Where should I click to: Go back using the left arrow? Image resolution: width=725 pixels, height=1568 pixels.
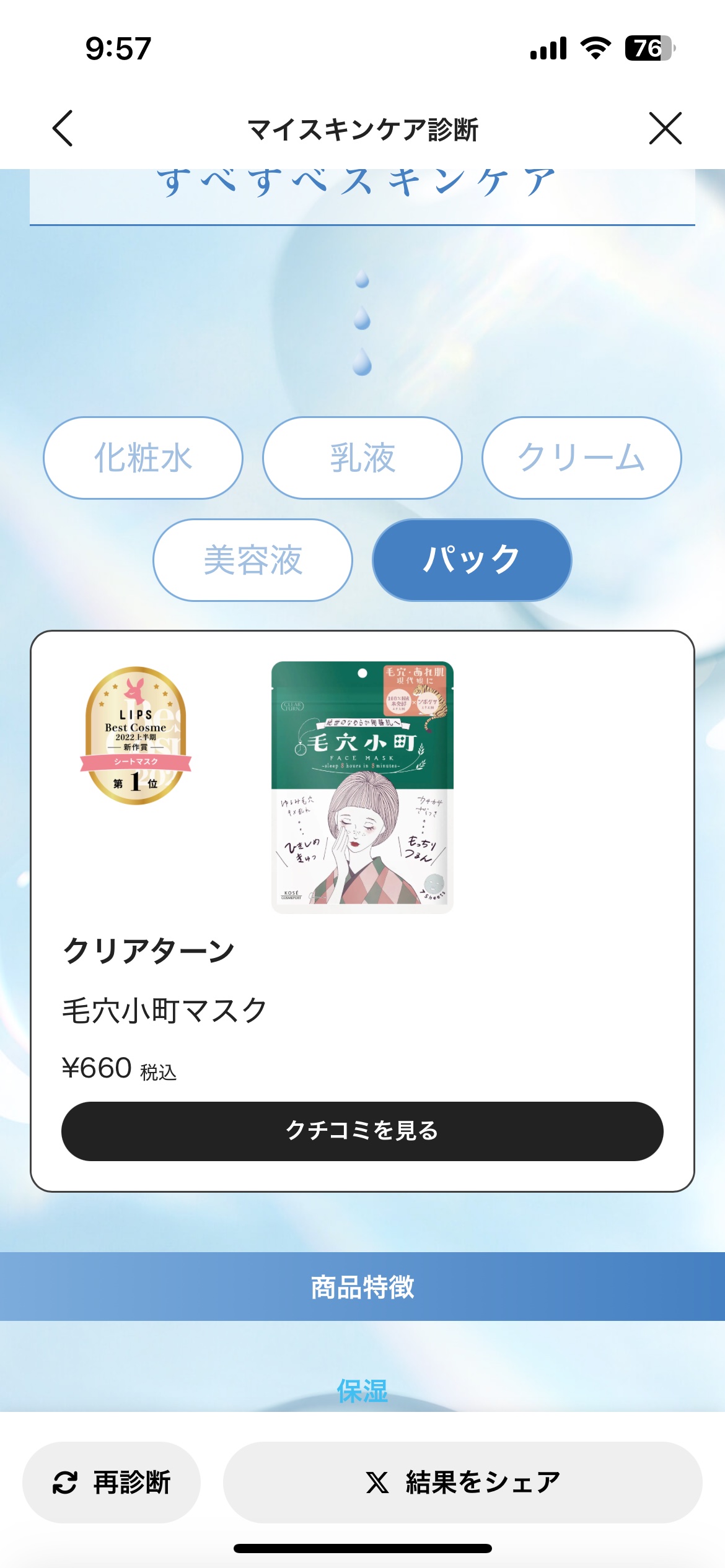point(63,128)
